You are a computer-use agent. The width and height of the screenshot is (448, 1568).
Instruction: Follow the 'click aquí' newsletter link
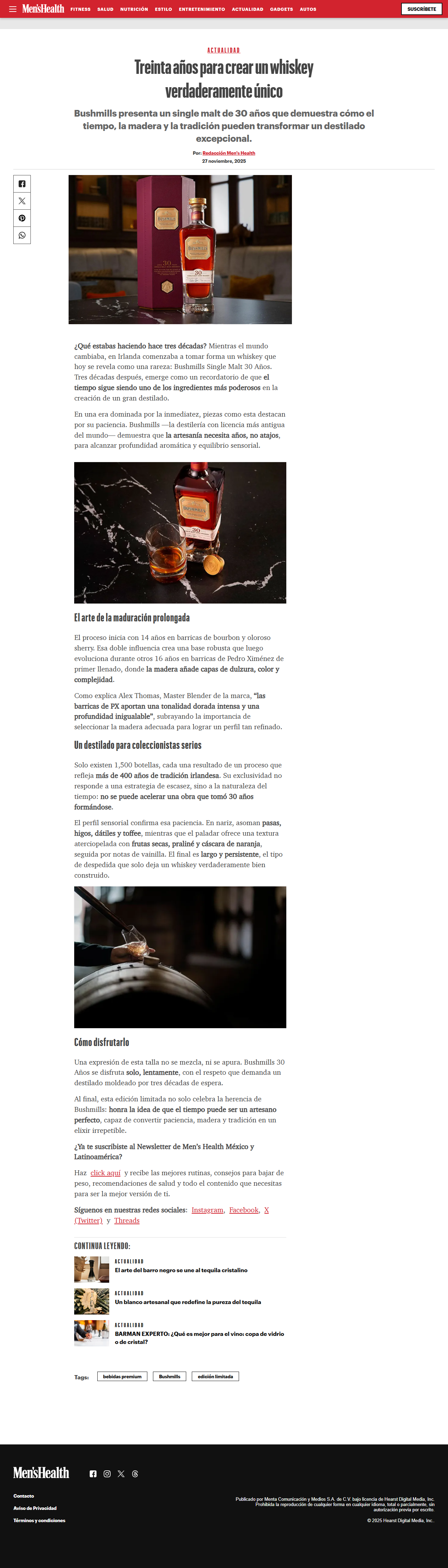point(105,1173)
